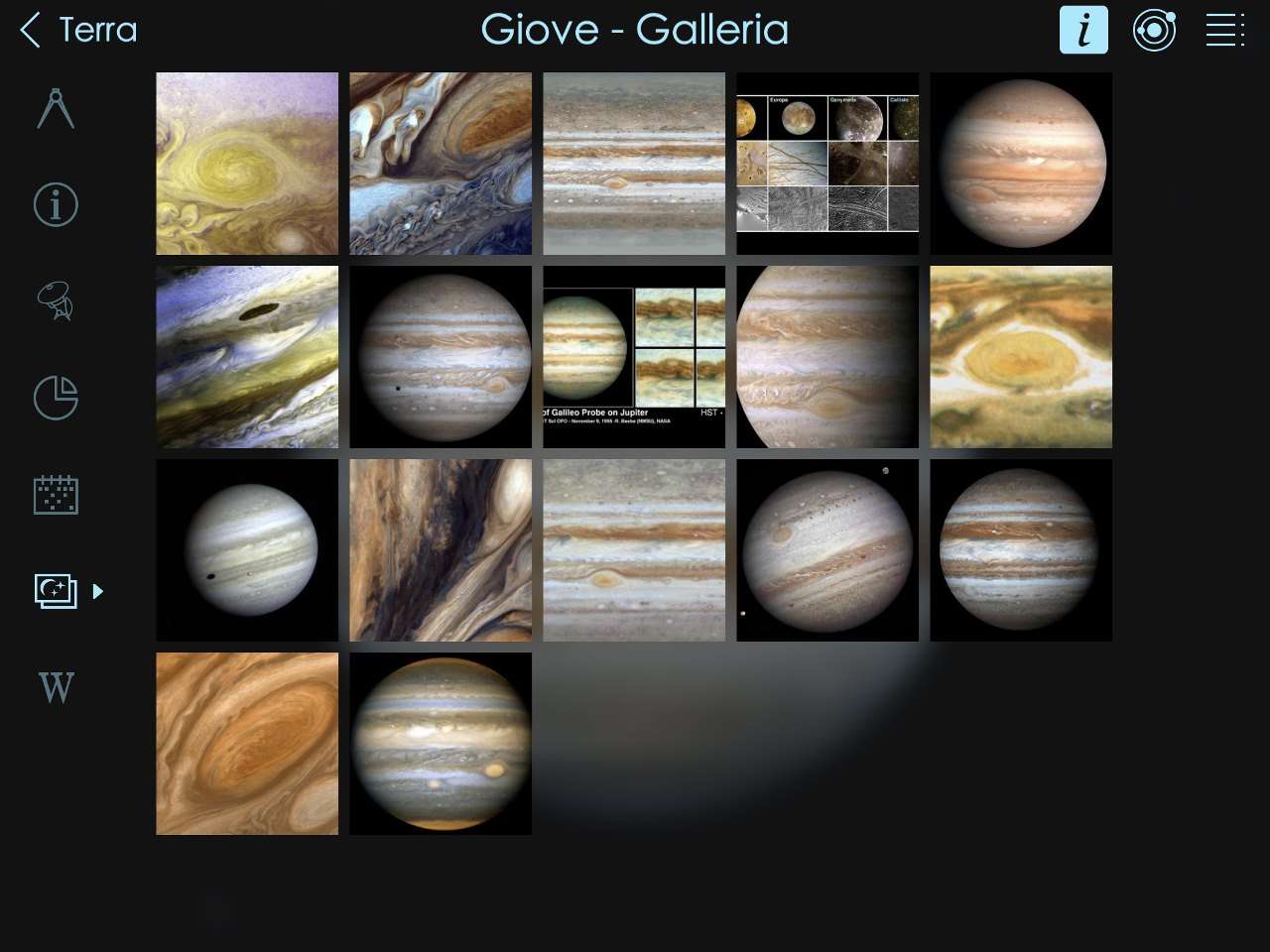Screen dimensions: 1270x952
Task: Open the calendar section in the sidebar
Action: [x=56, y=494]
